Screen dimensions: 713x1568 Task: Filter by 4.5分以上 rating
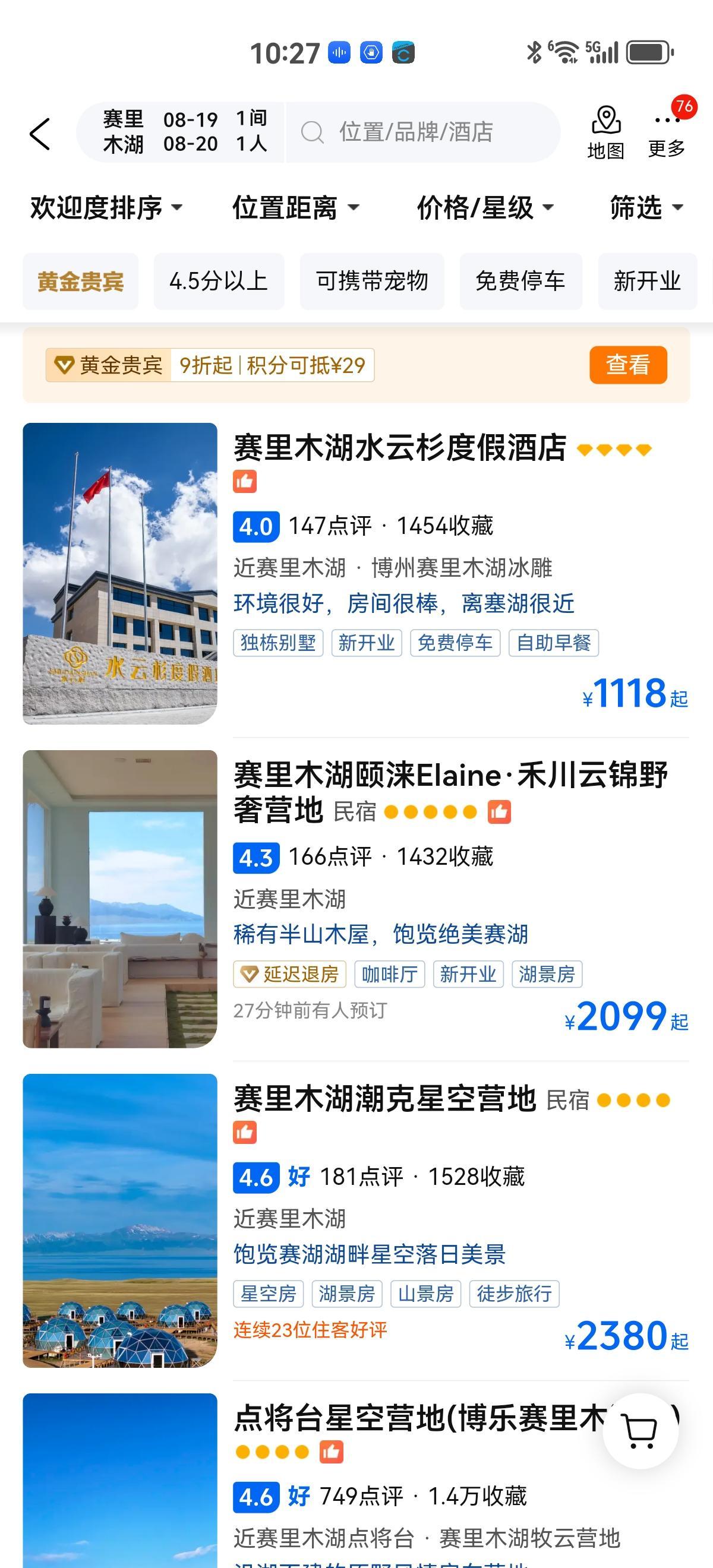tap(219, 281)
